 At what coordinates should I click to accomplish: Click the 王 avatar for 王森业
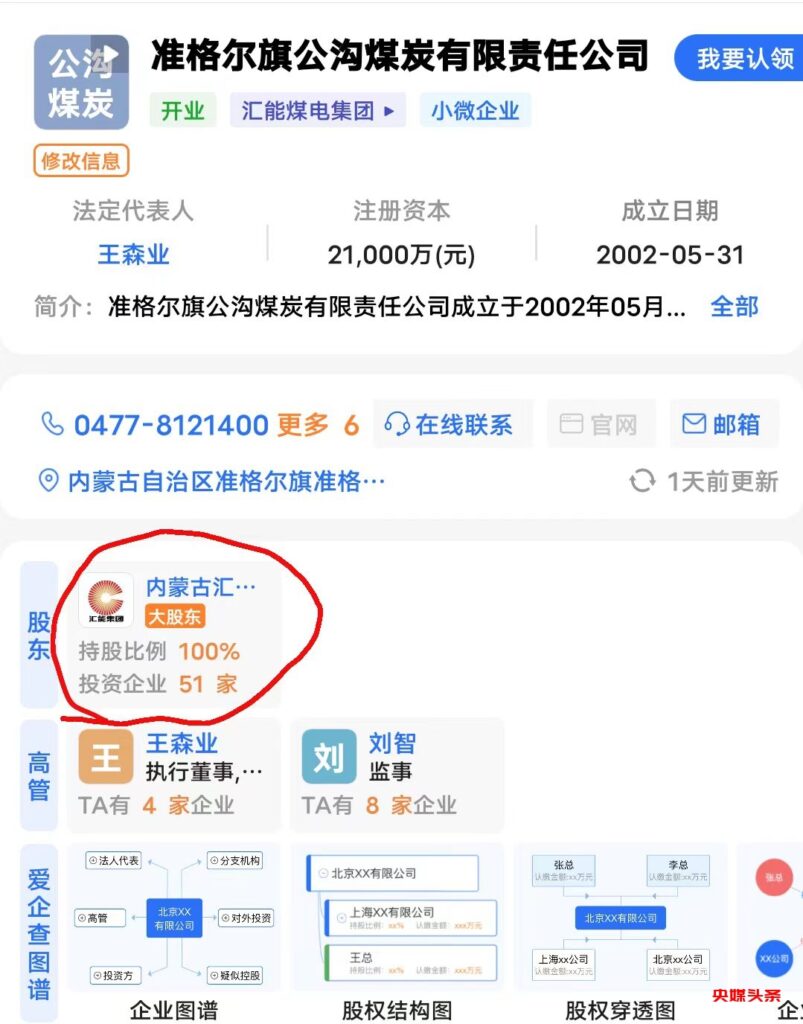(104, 757)
